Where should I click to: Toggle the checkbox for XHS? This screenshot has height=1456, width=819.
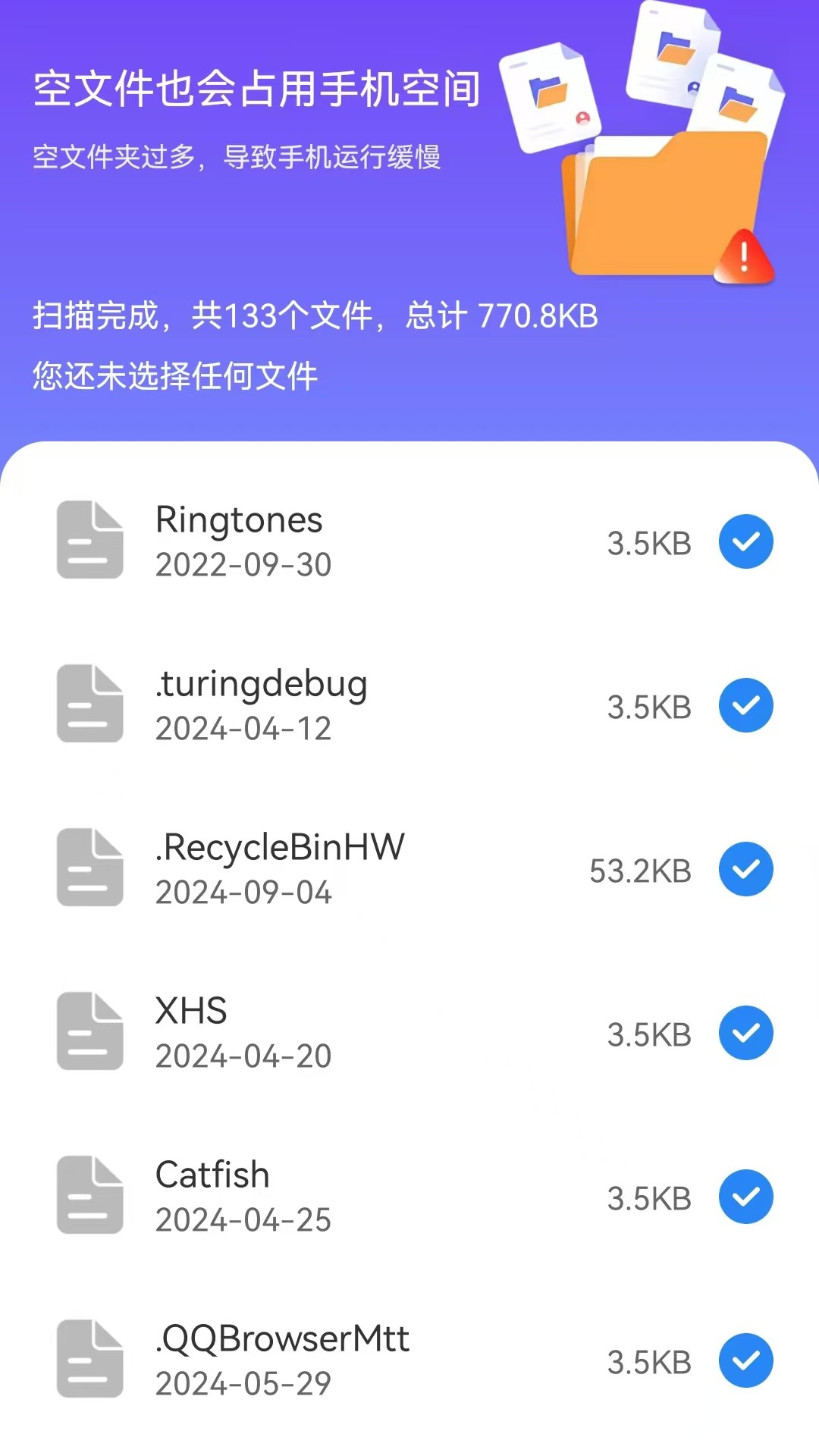[x=745, y=1033]
